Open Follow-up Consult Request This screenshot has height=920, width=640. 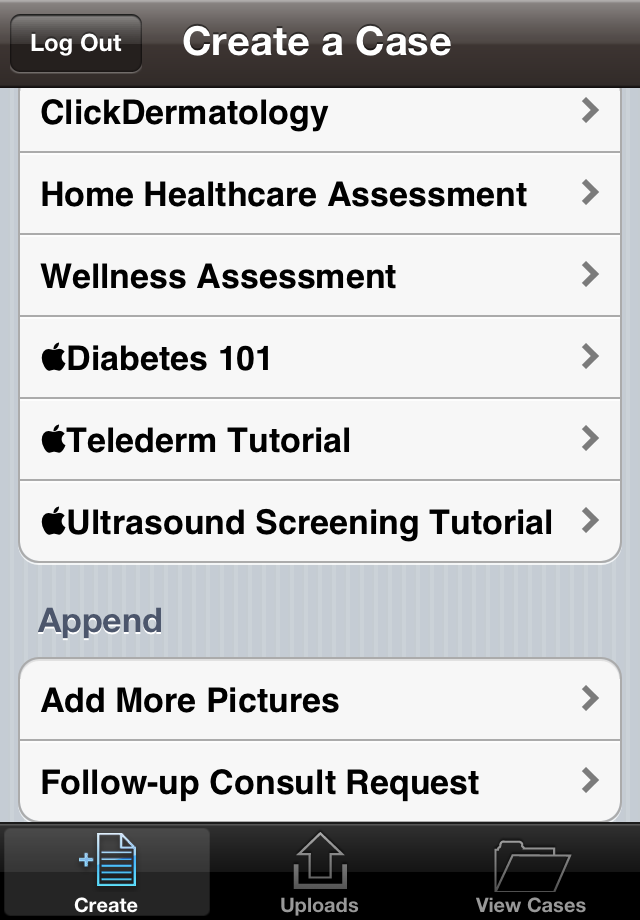point(320,782)
